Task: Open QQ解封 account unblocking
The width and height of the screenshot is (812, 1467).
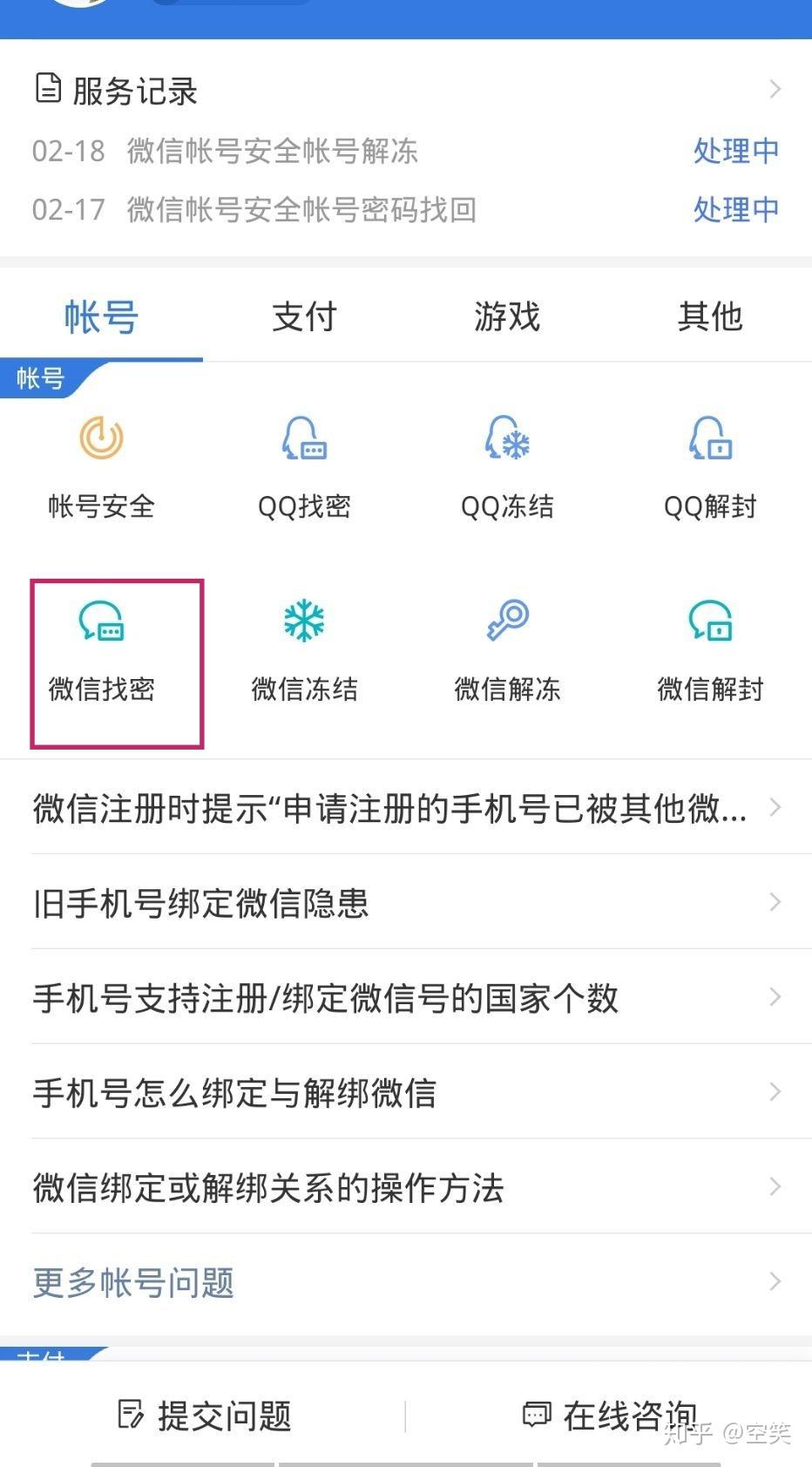Action: [x=710, y=462]
